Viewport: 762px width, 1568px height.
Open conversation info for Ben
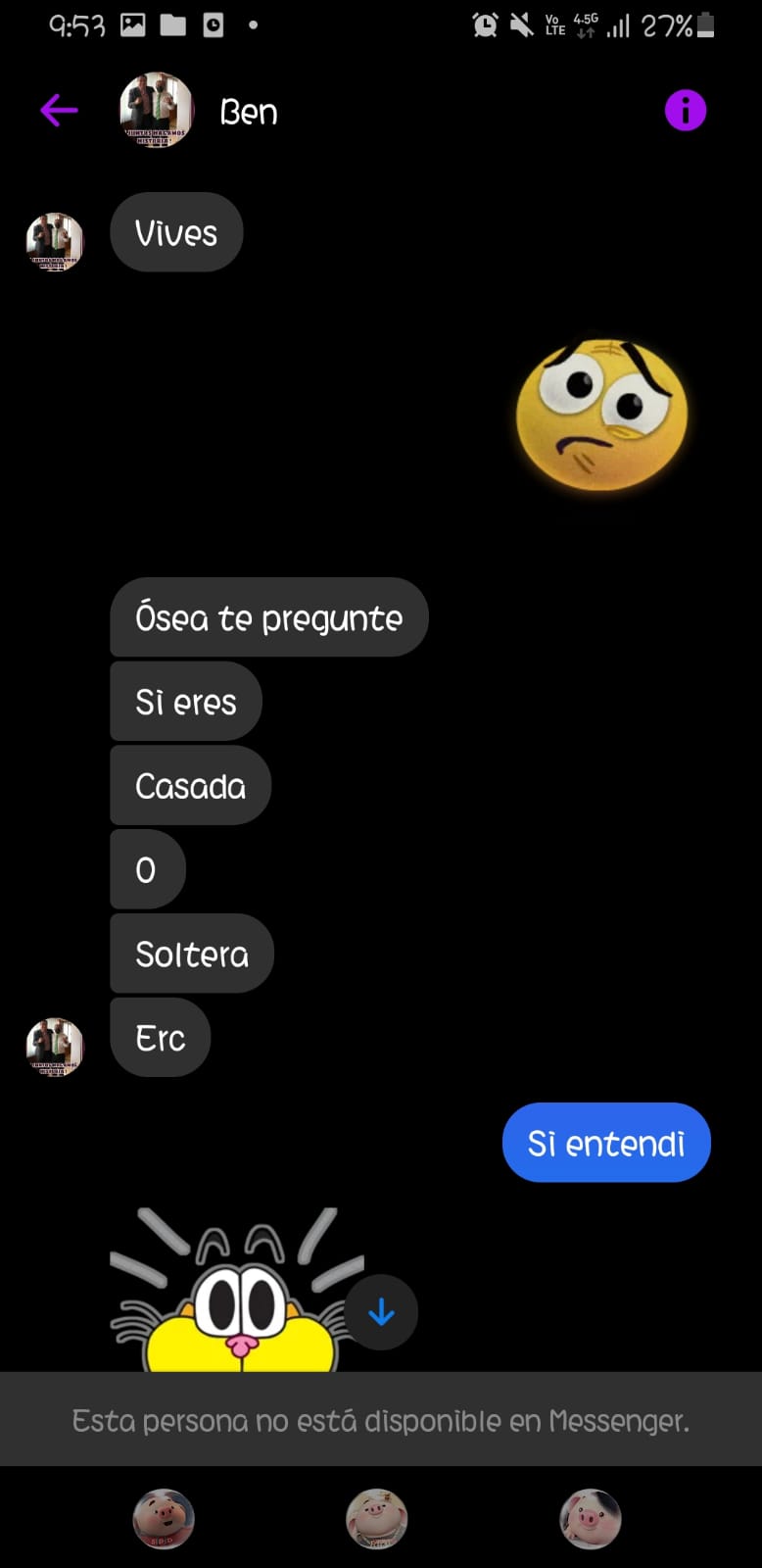(686, 110)
